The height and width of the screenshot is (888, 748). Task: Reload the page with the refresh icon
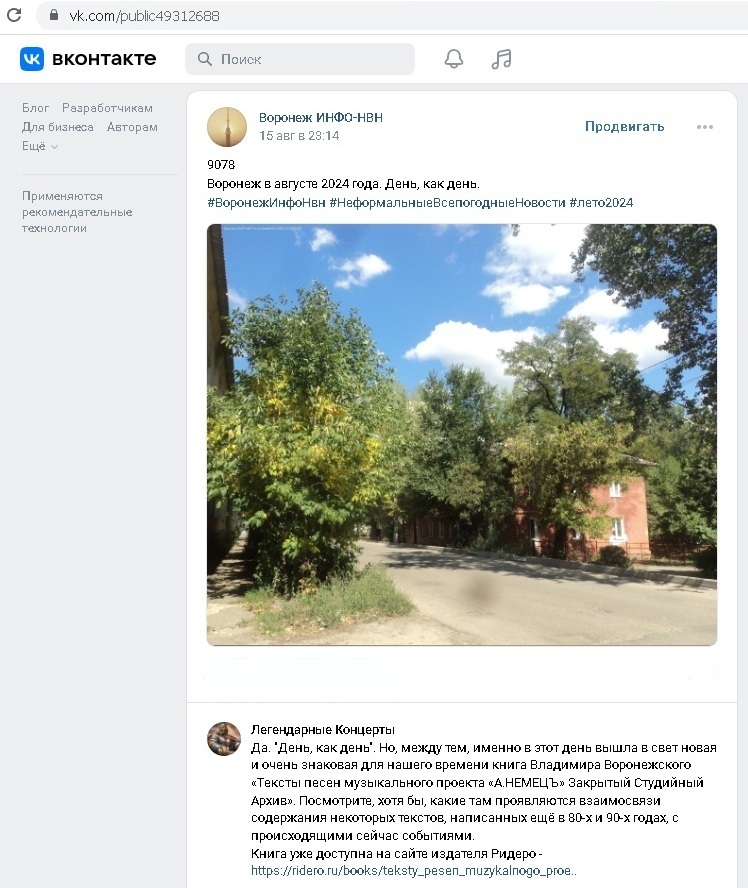click(x=14, y=16)
